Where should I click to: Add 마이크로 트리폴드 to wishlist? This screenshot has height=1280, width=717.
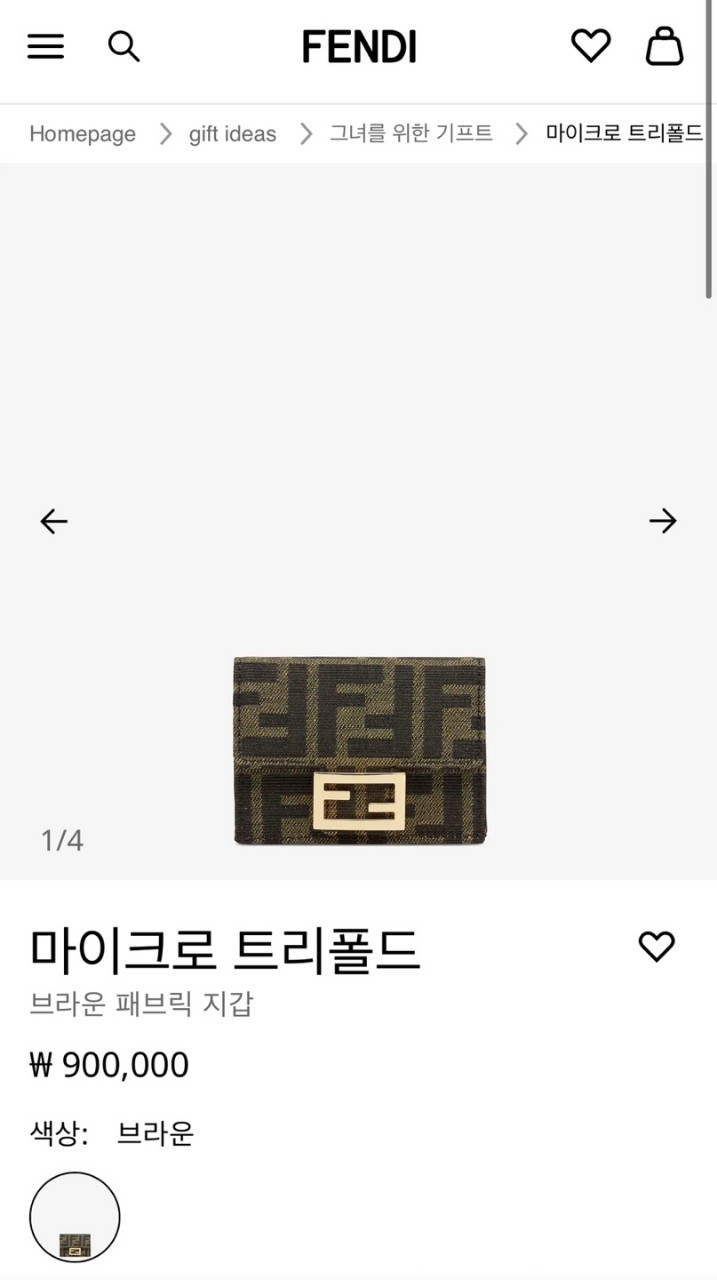656,946
